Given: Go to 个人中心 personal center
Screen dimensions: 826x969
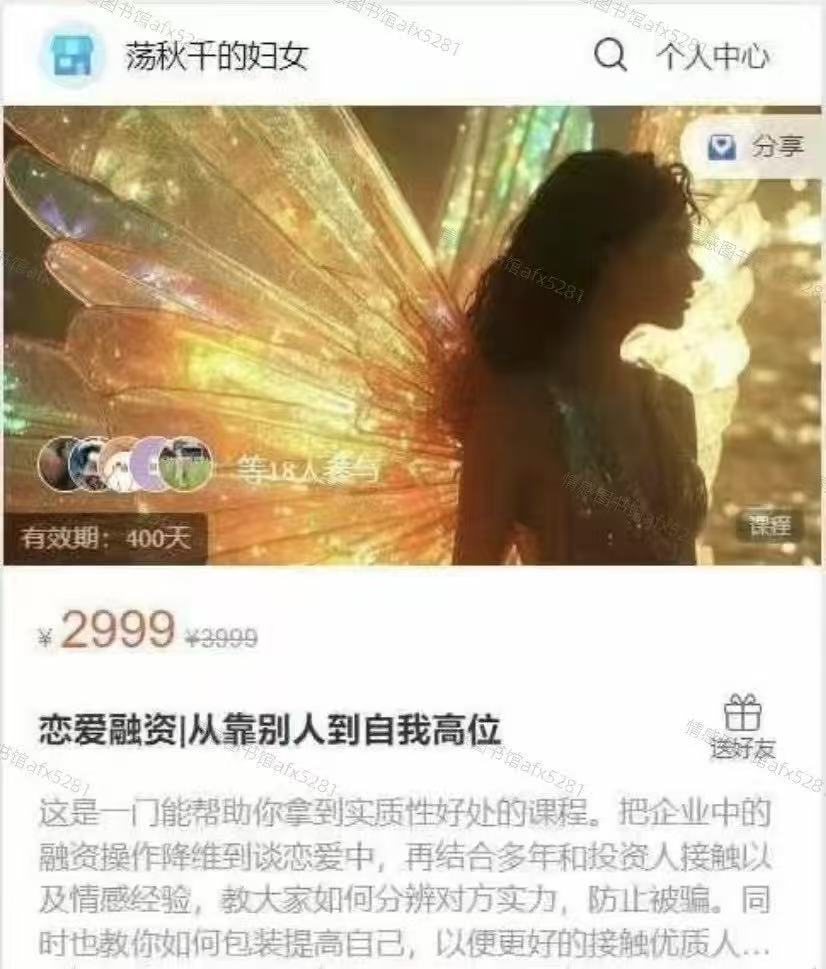Looking at the screenshot, I should click(713, 55).
